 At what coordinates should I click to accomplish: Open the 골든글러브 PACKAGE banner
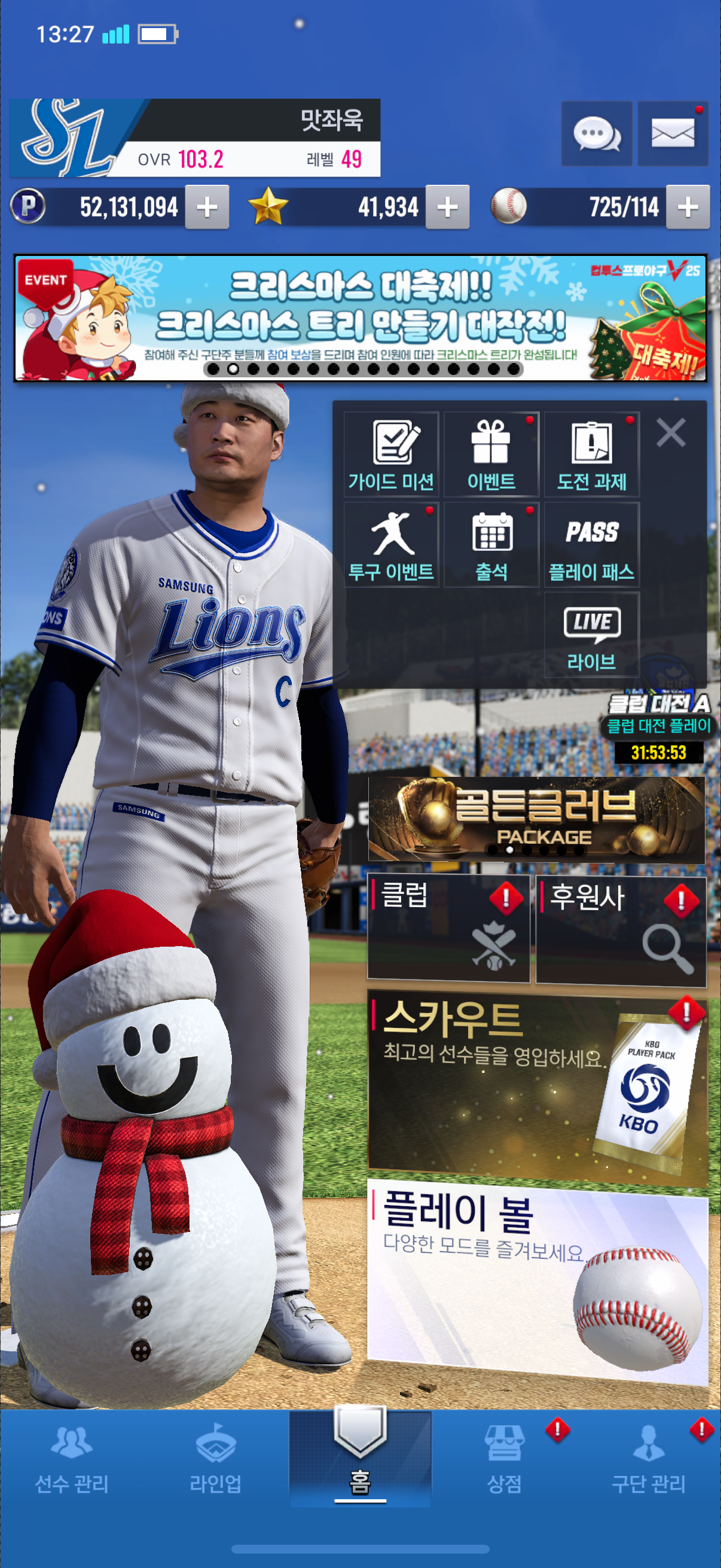(536, 819)
